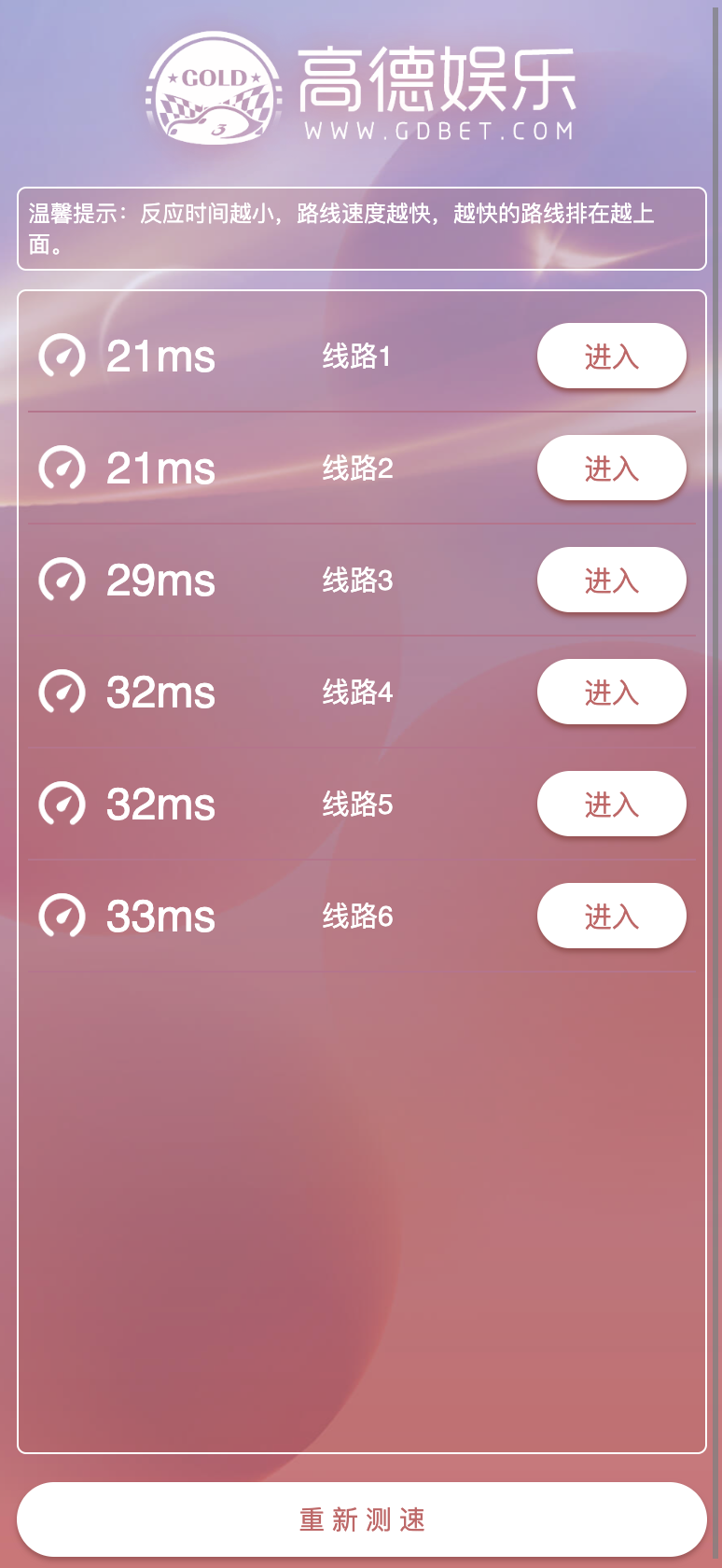
Task: Choose 进入 next to 线路5
Action: (612, 804)
